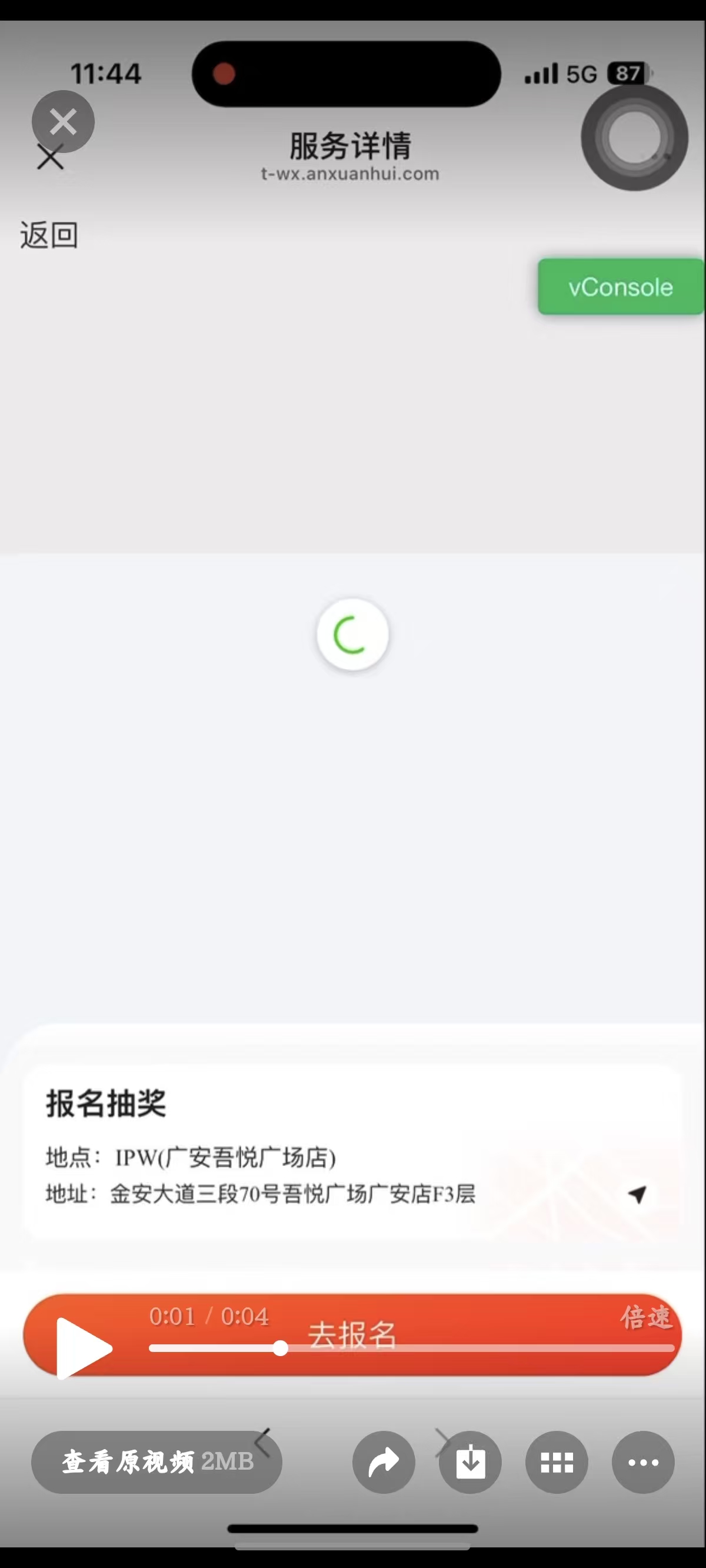This screenshot has width=706, height=1568.
Task: Close the page with the X icon
Action: [64, 121]
